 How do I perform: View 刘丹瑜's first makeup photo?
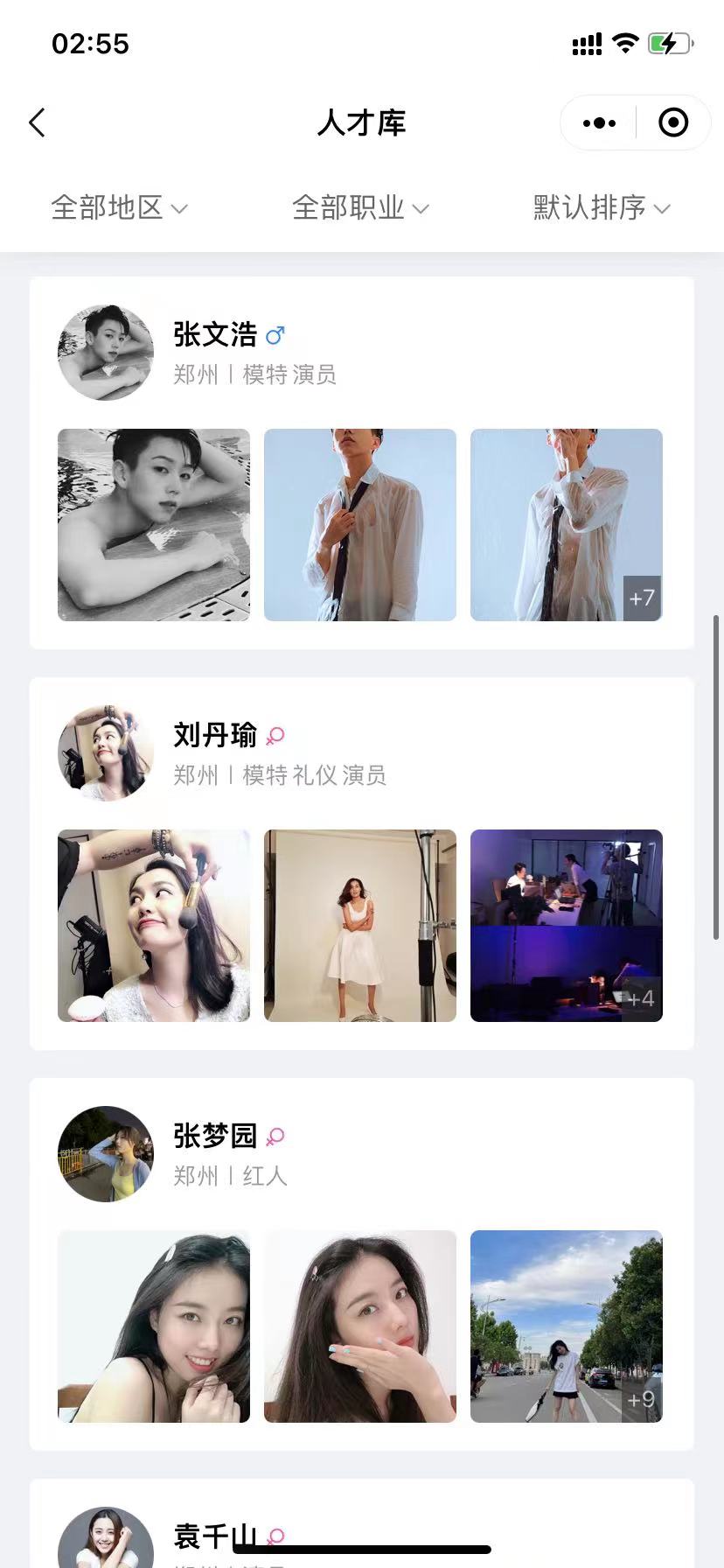click(154, 926)
